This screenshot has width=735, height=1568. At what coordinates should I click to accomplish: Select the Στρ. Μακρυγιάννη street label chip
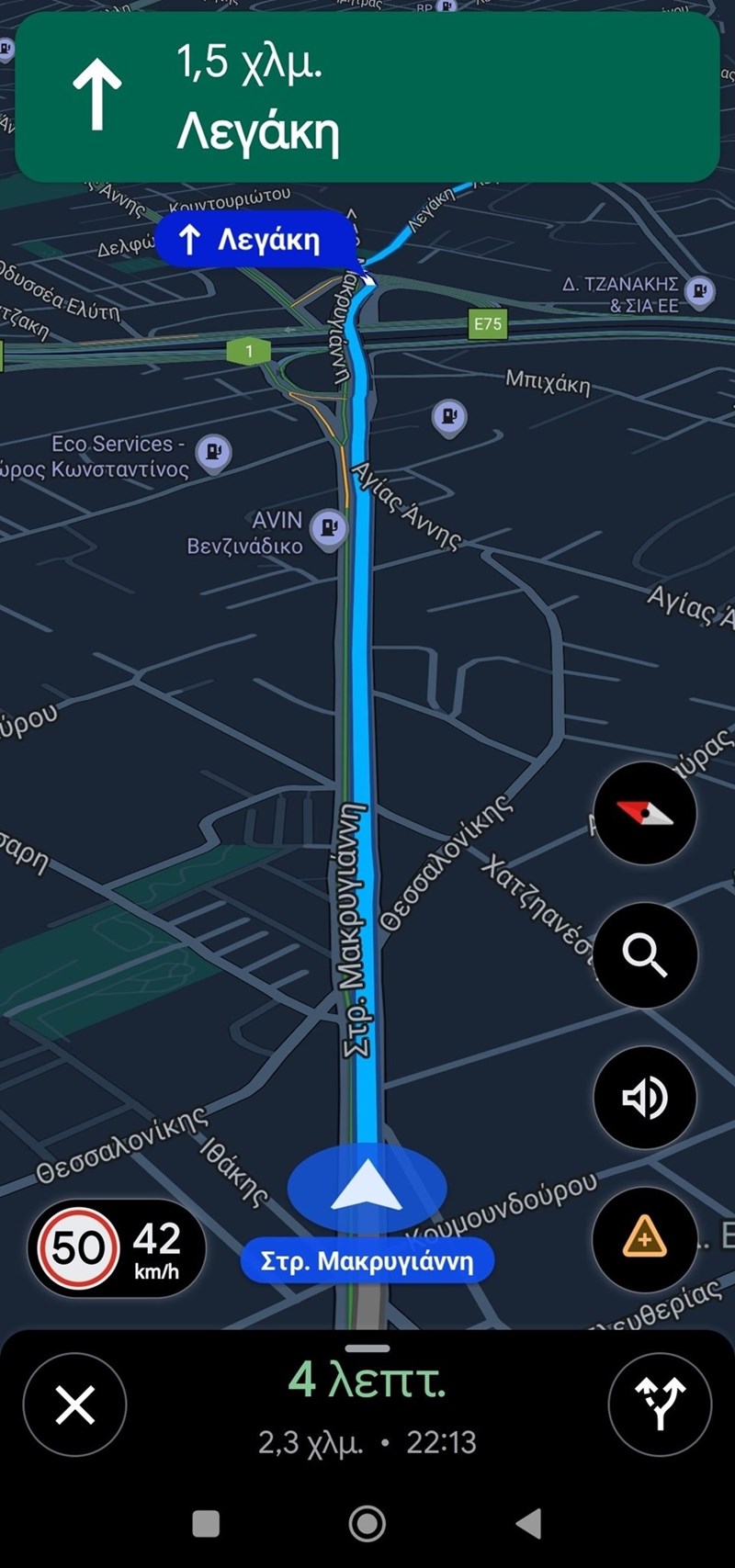(366, 1259)
